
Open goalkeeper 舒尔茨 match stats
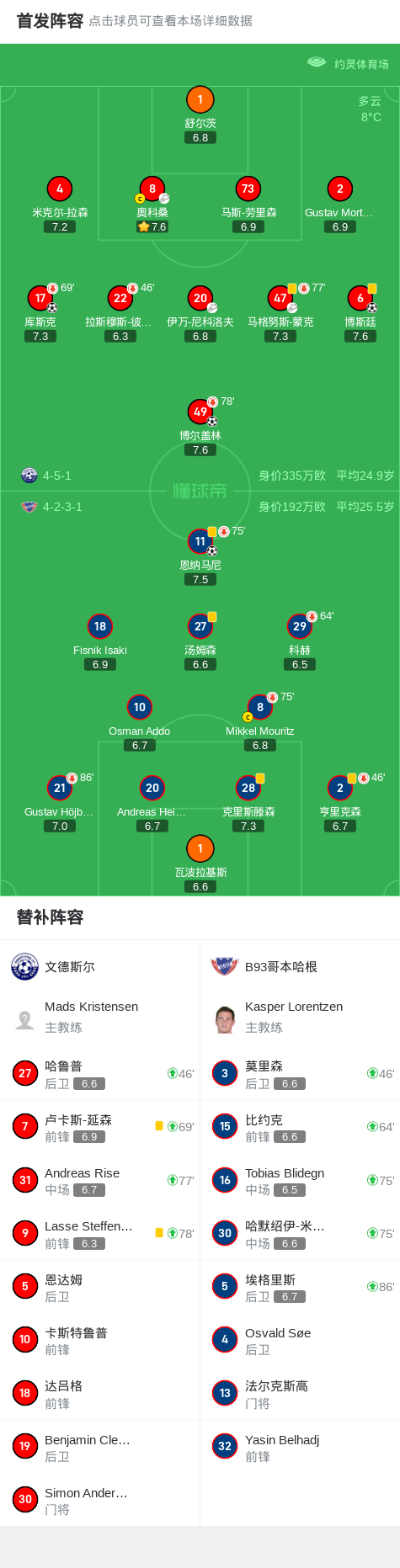pos(200,114)
